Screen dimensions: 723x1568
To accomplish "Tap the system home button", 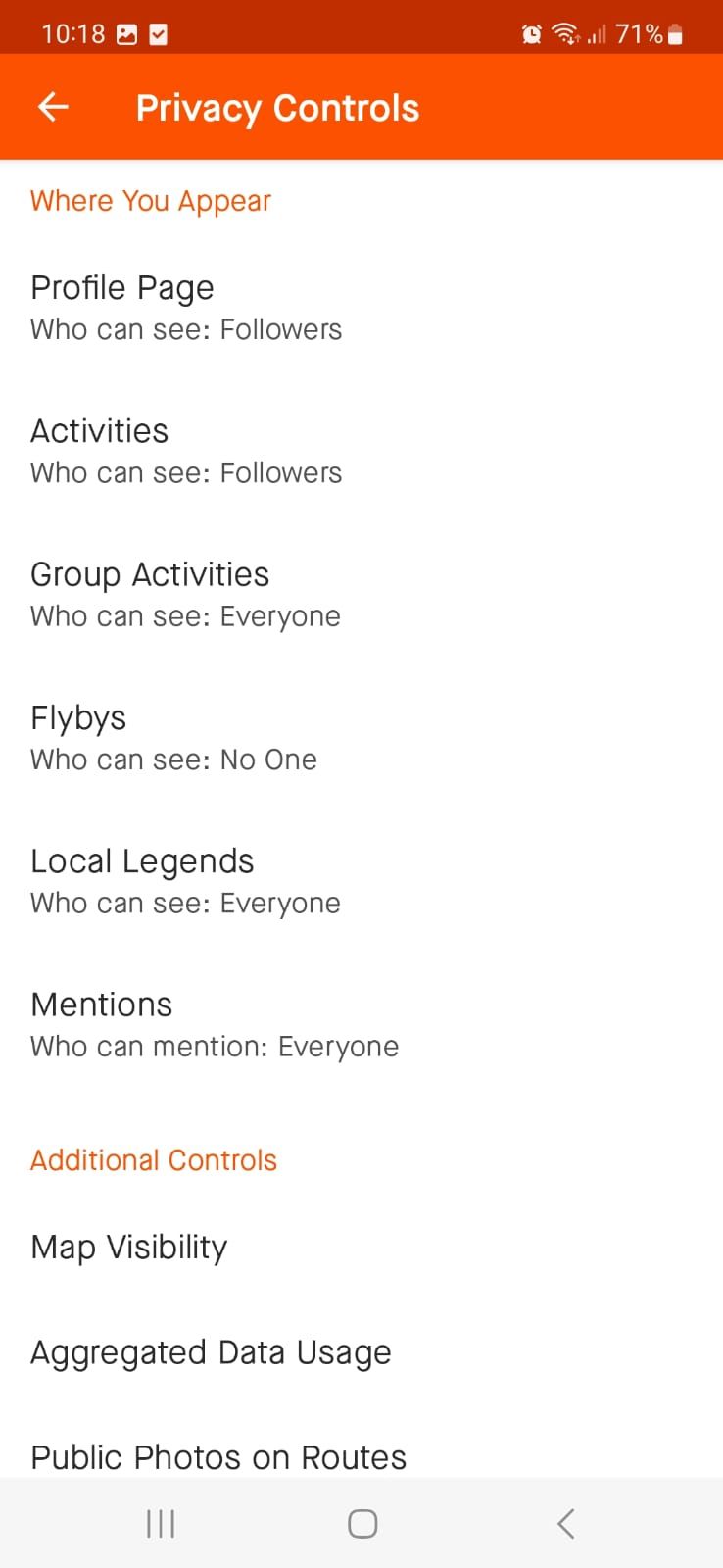I will pyautogui.click(x=362, y=1523).
